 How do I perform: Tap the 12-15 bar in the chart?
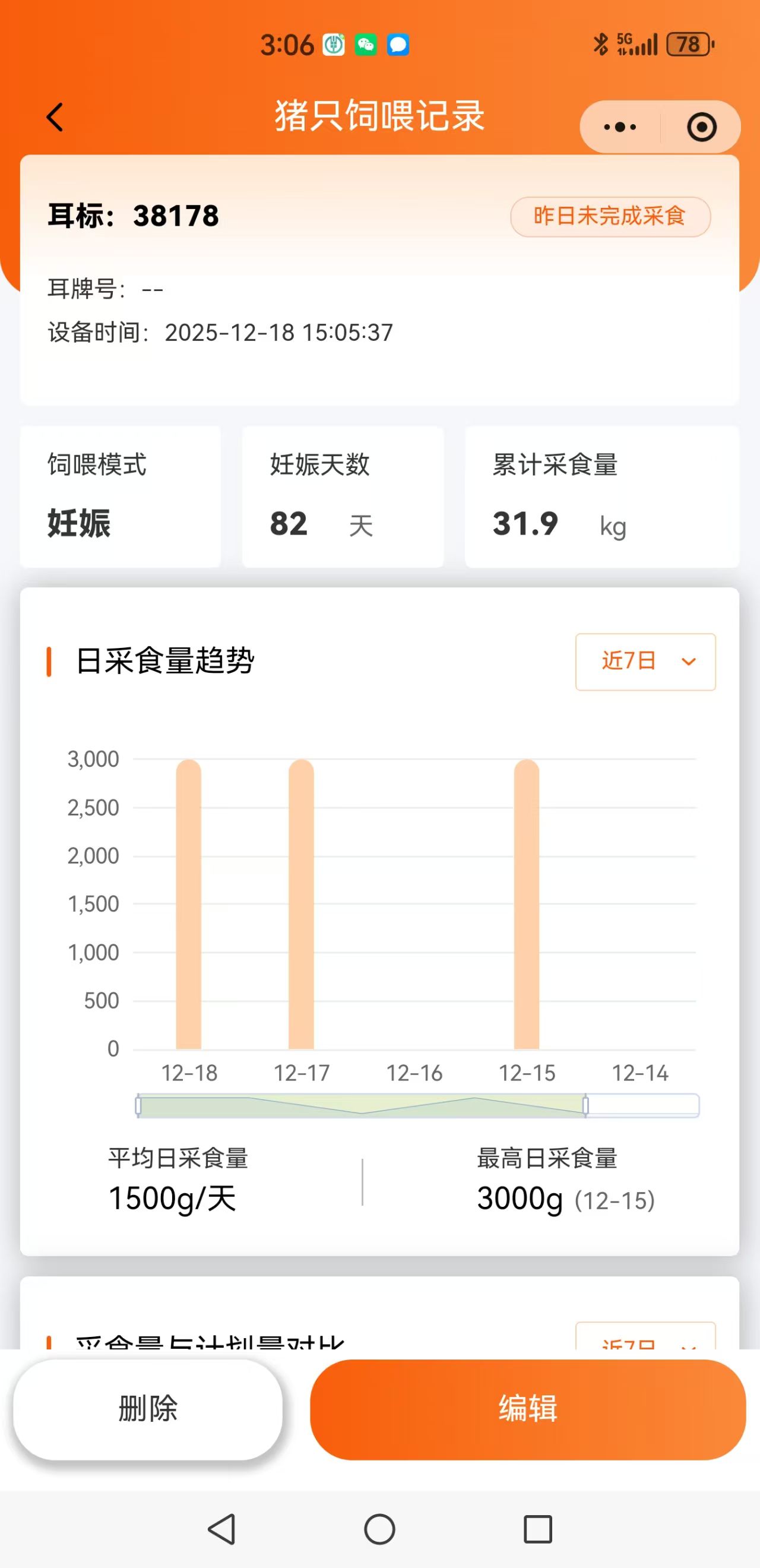point(526,904)
